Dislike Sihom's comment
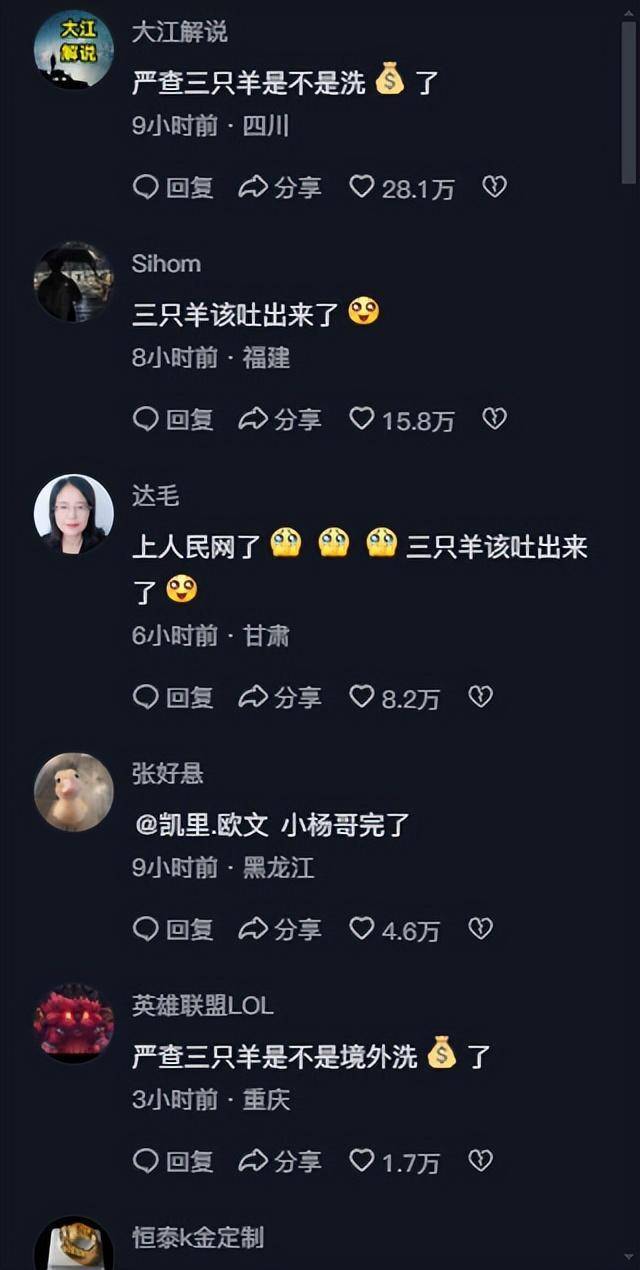The height and width of the screenshot is (1270, 640). click(x=494, y=419)
